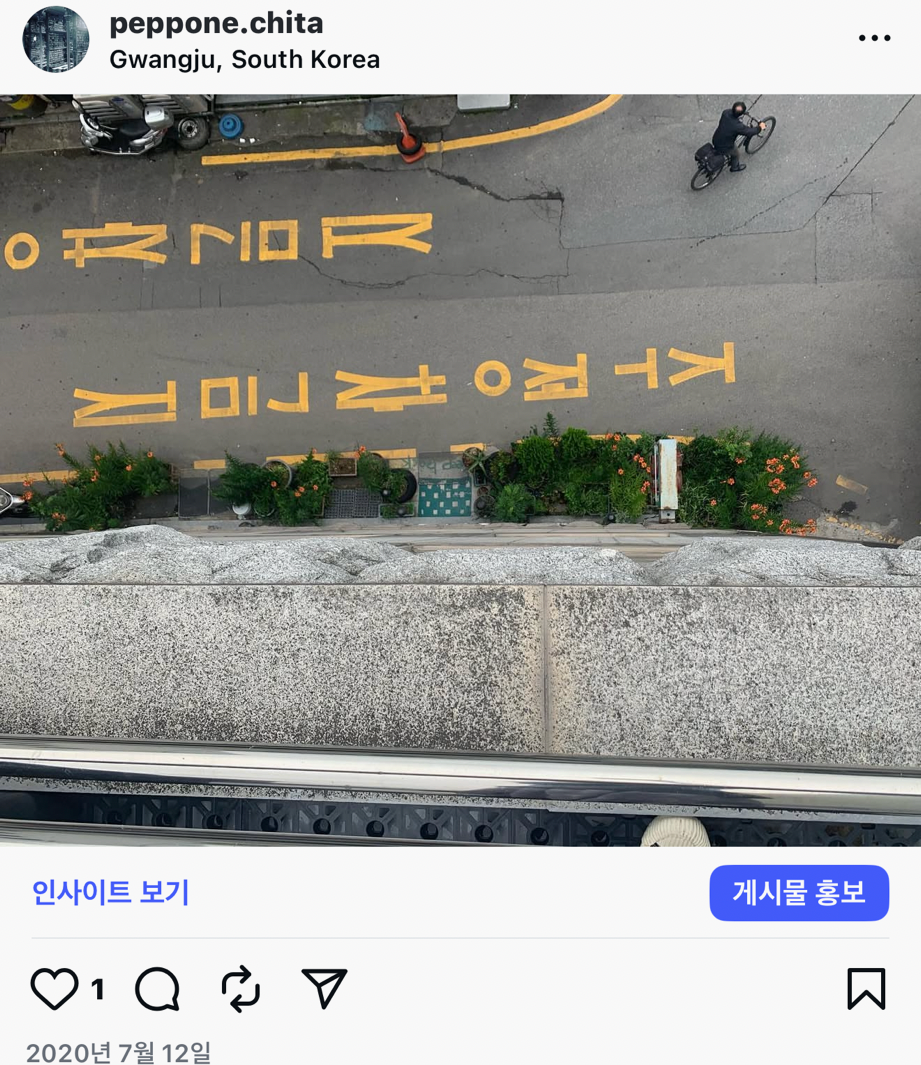Screen dimensions: 921x1065
Task: Promote the post with 게시물 홍보
Action: coord(799,892)
